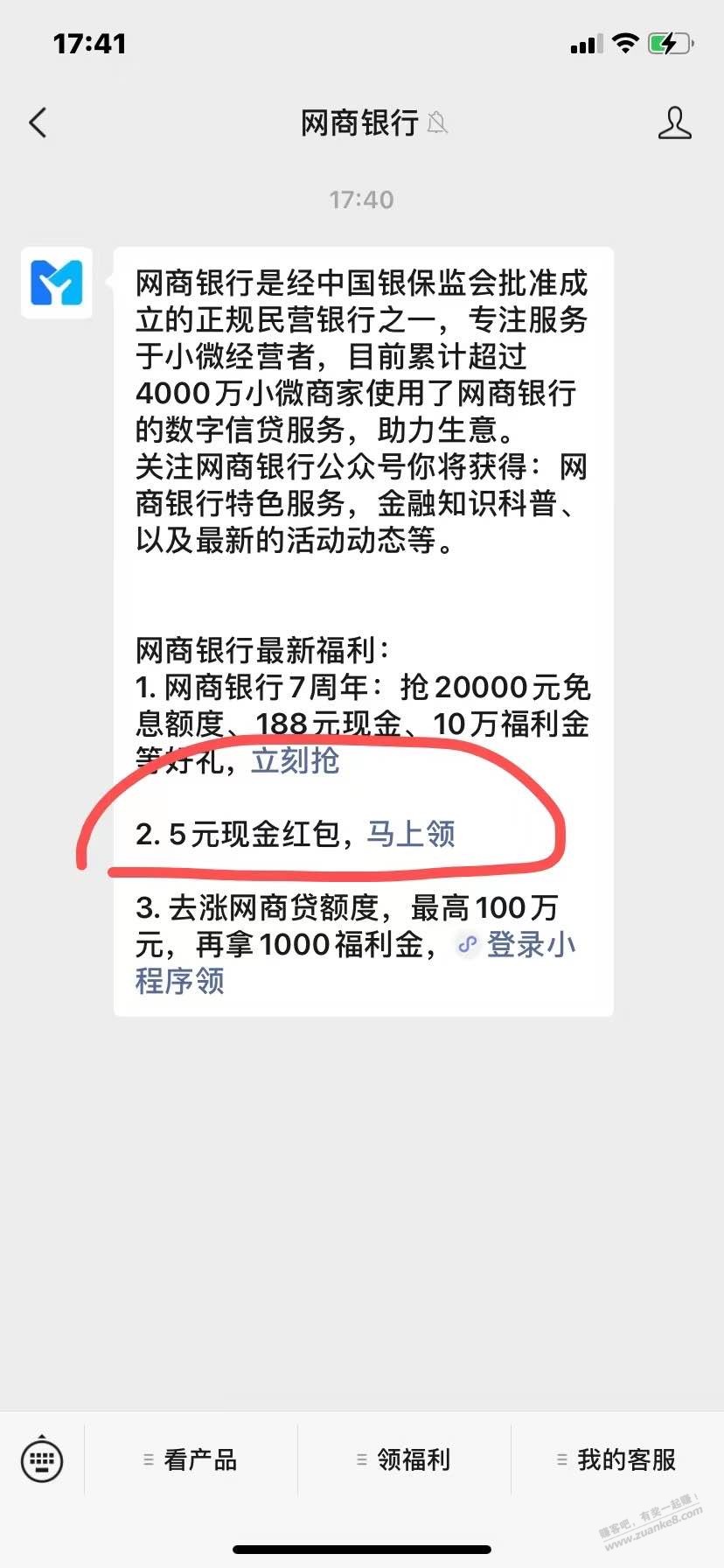
Task: Tap the 网商银行 avatar logo
Action: (57, 283)
